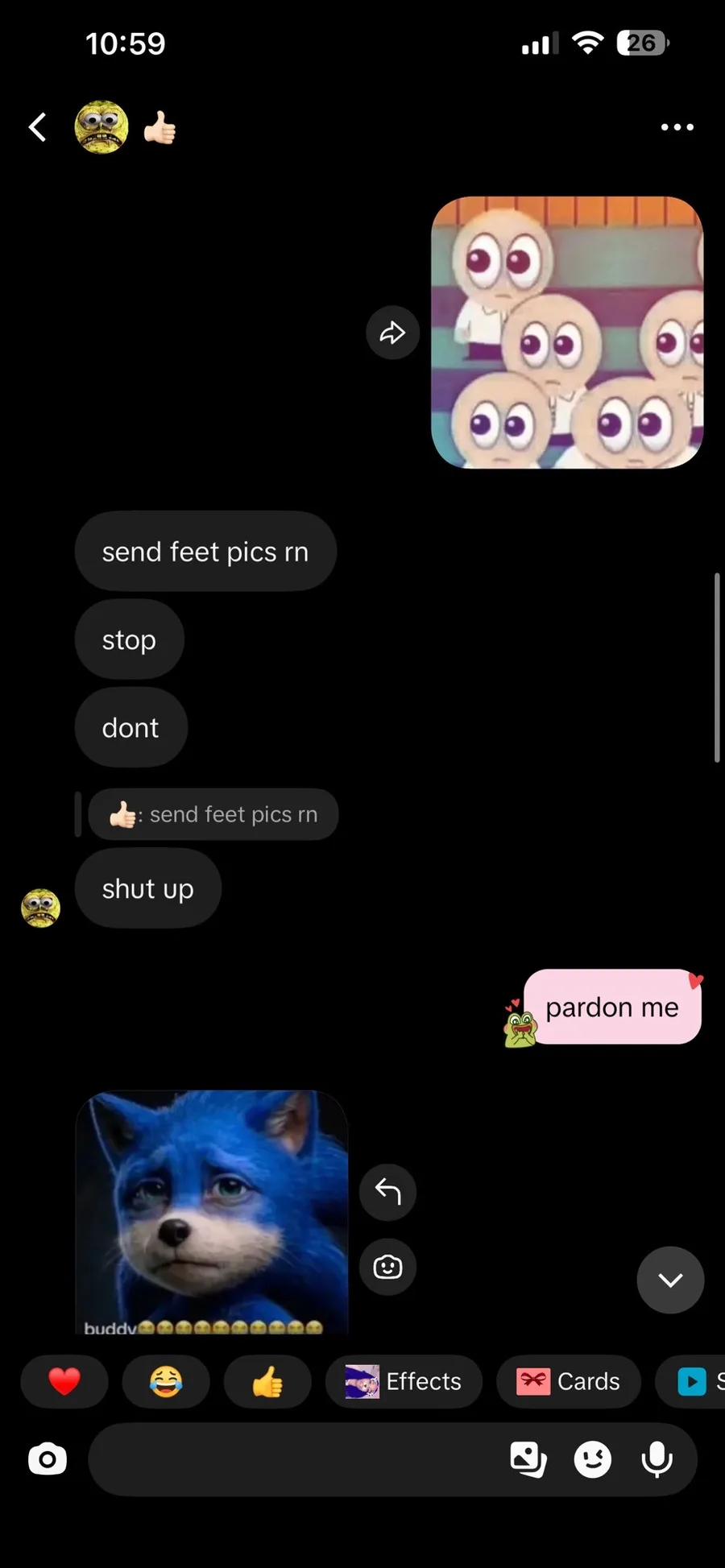
Task: Jump to the newest messages
Action: pos(670,1280)
